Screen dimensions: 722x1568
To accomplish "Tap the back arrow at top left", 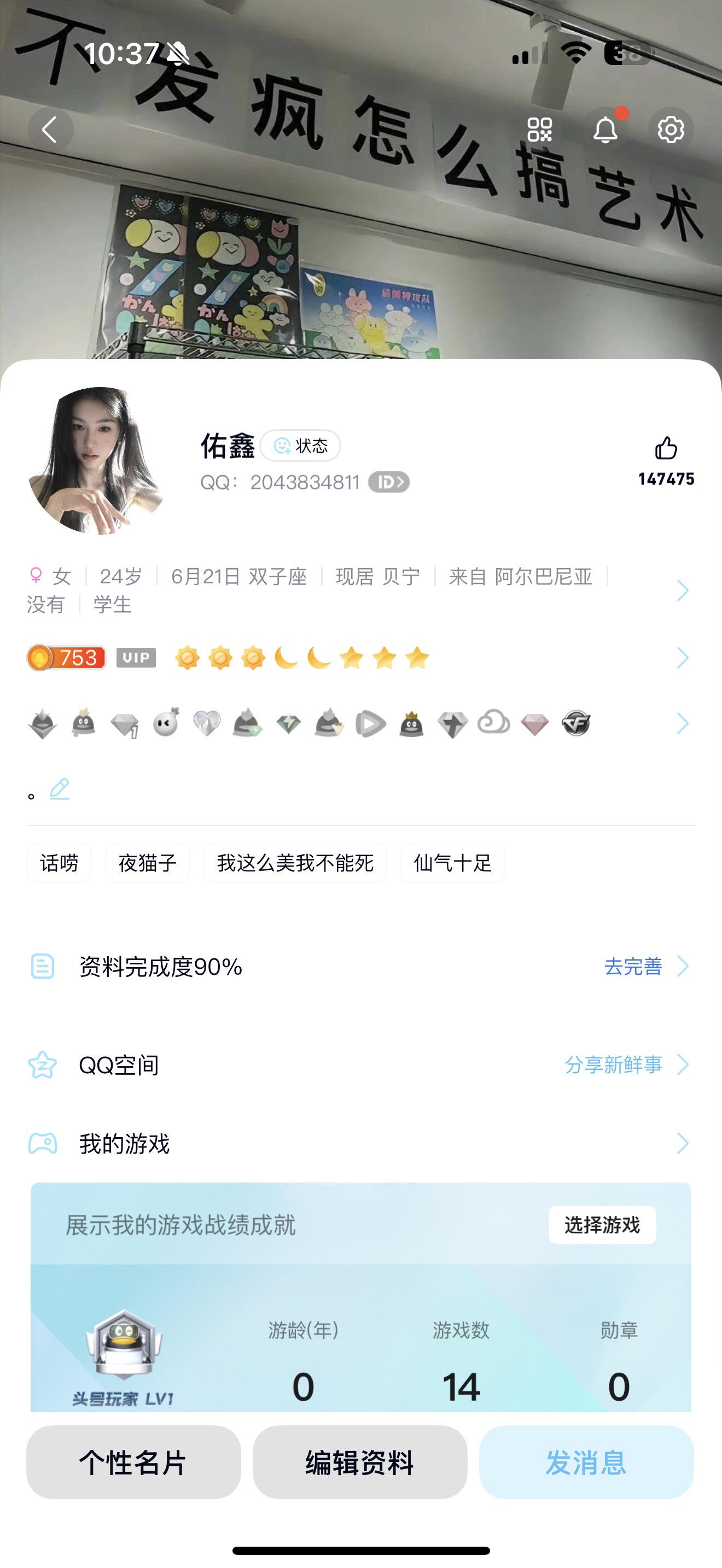I will tap(51, 129).
